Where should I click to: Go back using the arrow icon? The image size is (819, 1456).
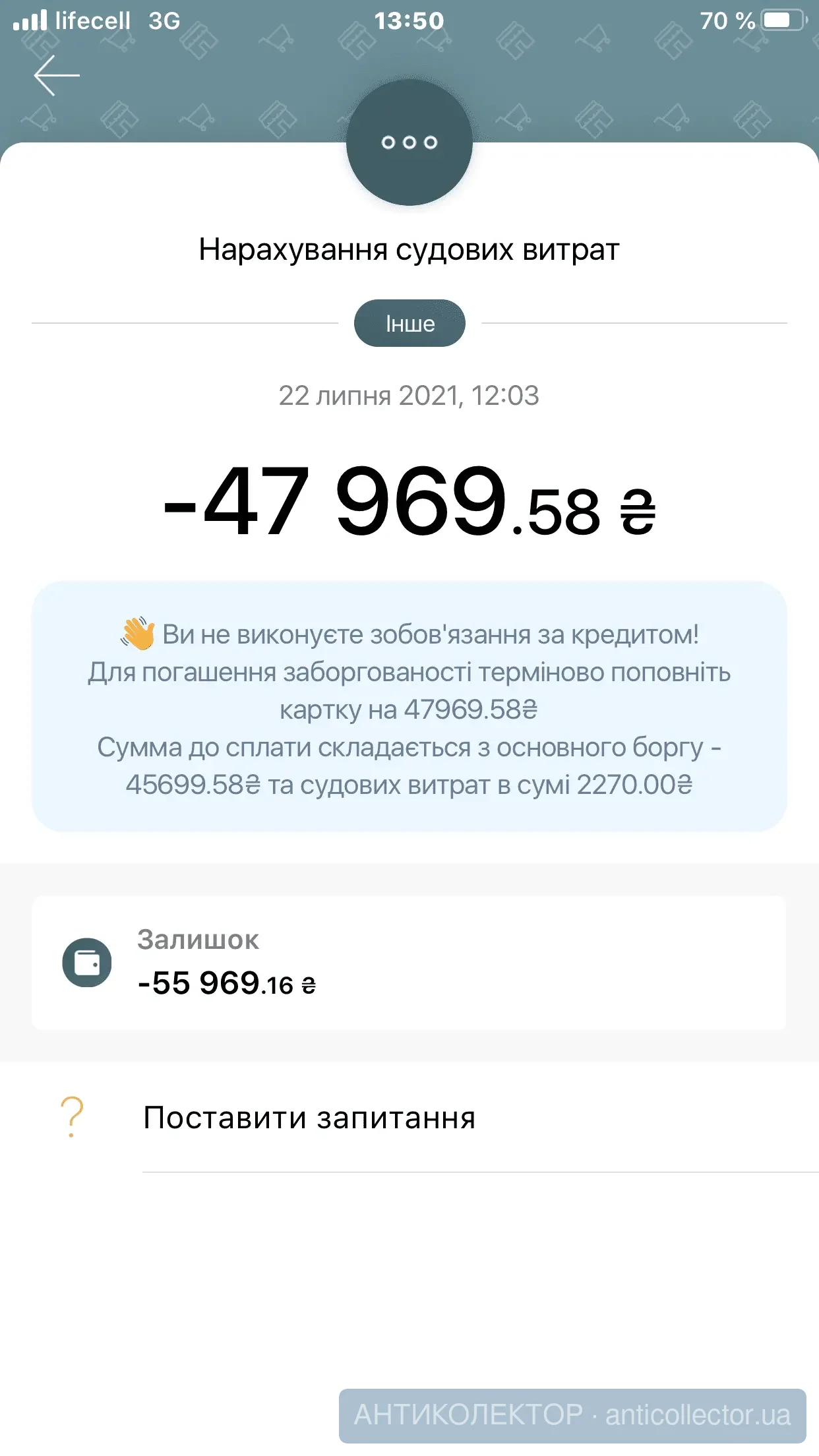pyautogui.click(x=57, y=76)
